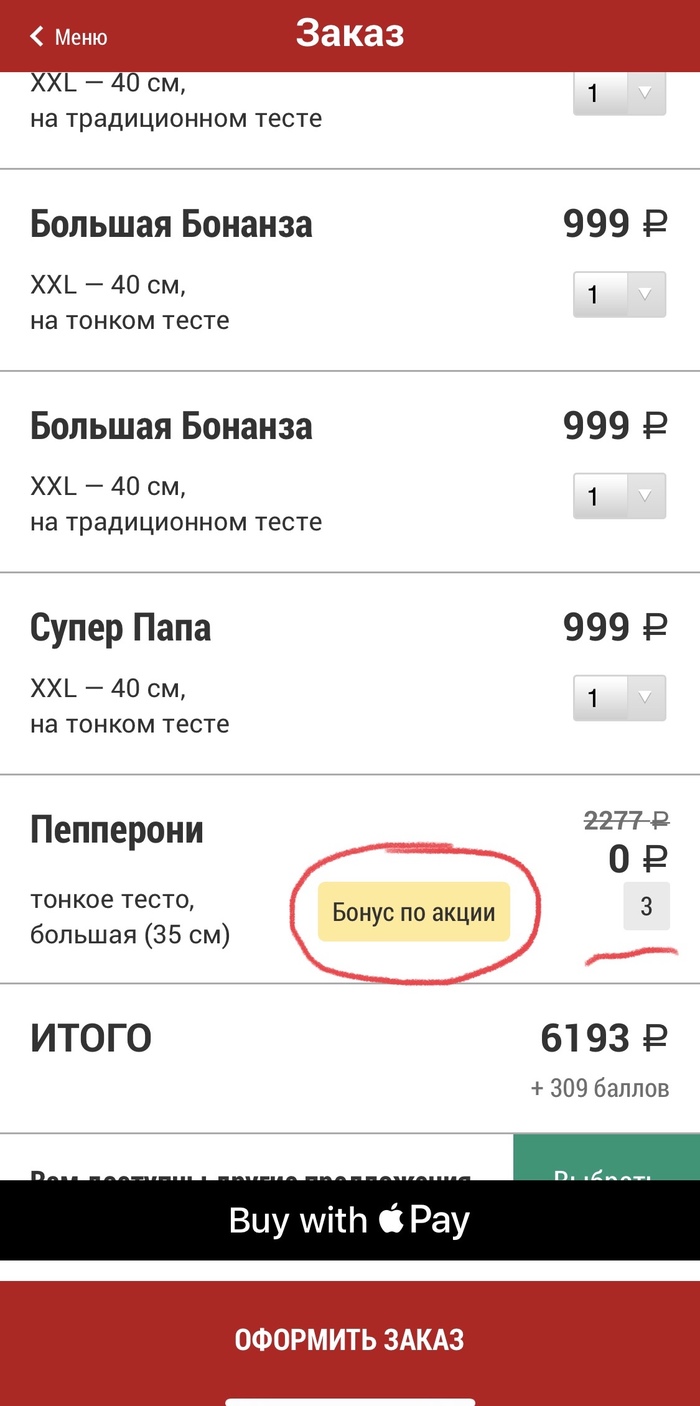Open quantity dropdown for Большая Бонанза на традиционном тесте
This screenshot has height=1406, width=700.
tap(619, 495)
